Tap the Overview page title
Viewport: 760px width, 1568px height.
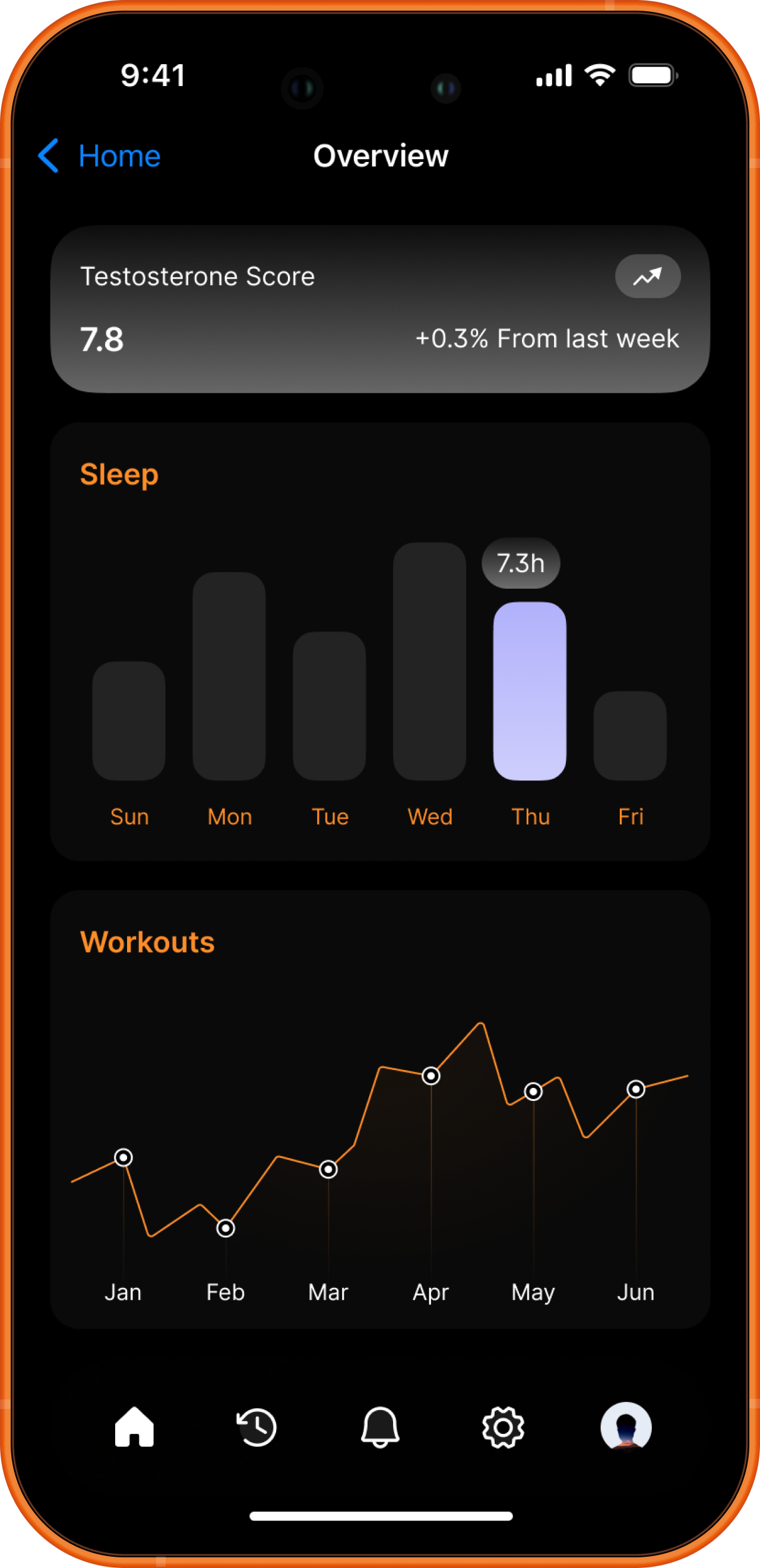click(380, 157)
